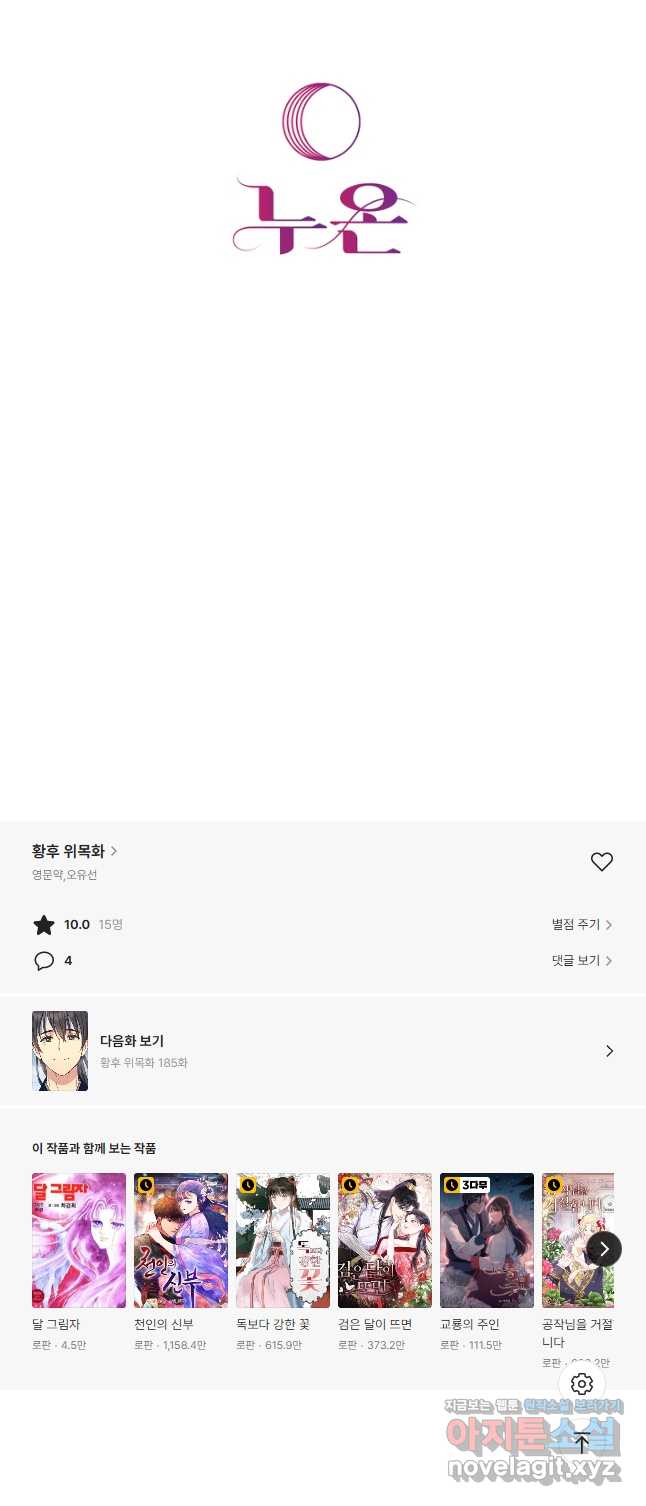
Task: Open the 검은 달이 뜨면 recommendation
Action: [x=385, y=1241]
